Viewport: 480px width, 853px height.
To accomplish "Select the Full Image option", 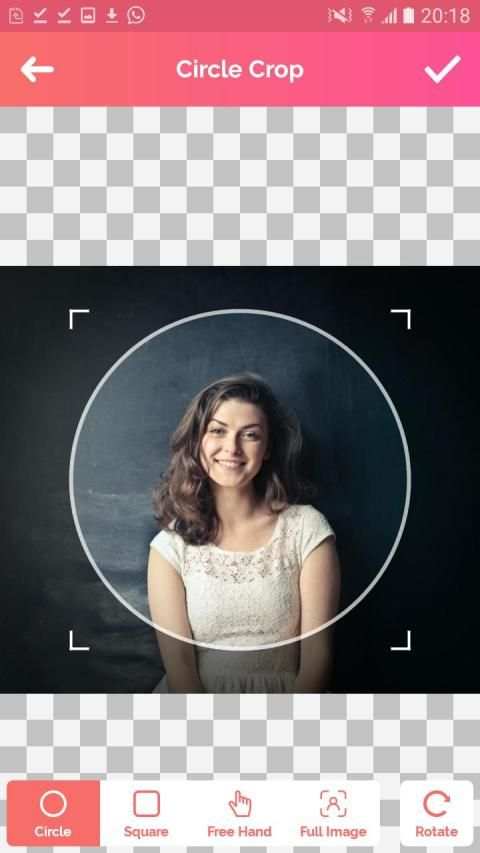I will click(x=333, y=813).
